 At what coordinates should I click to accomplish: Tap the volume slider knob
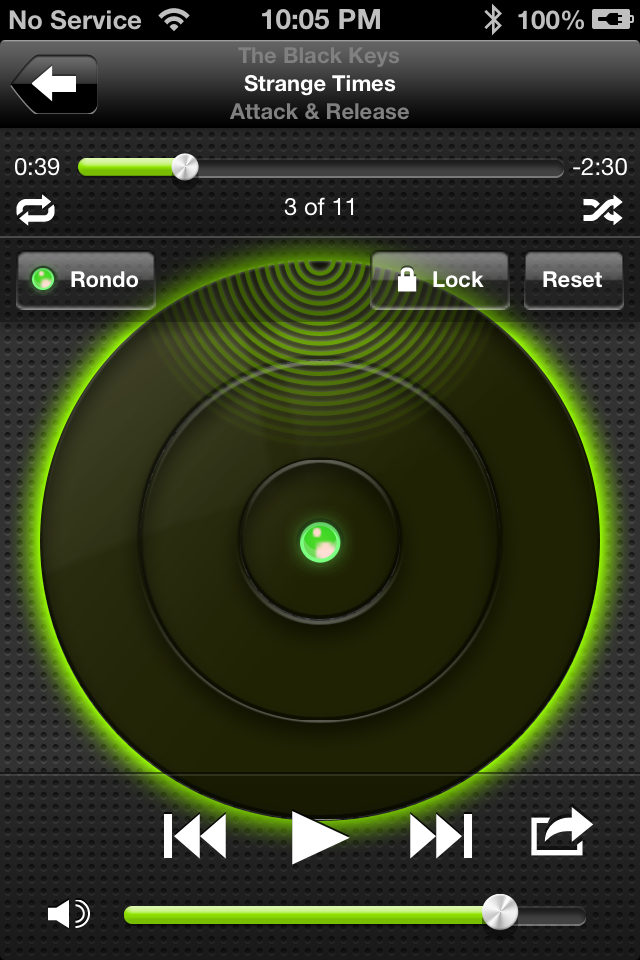click(x=500, y=913)
